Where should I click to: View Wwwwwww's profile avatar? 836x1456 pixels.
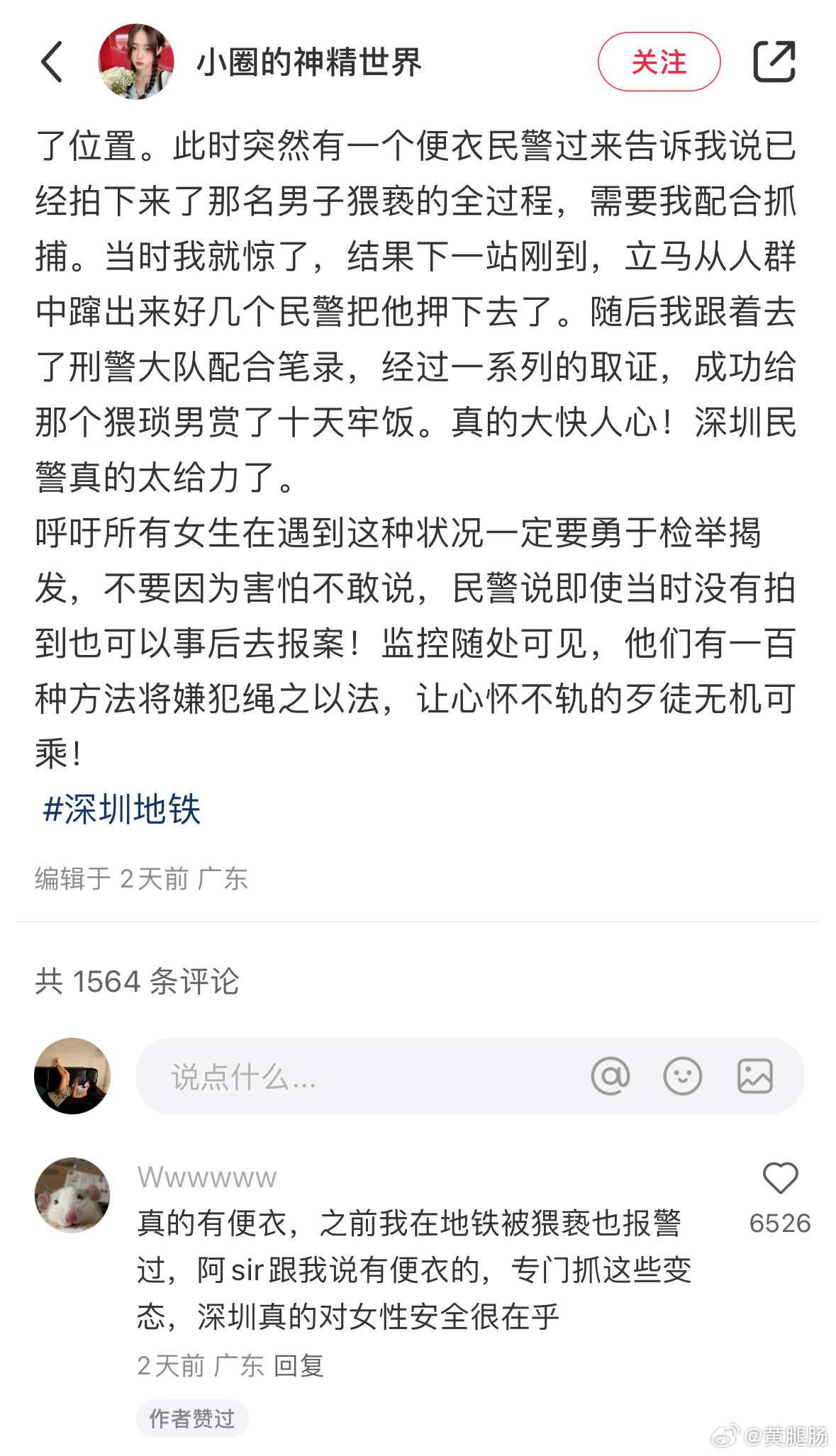pyautogui.click(x=72, y=1195)
